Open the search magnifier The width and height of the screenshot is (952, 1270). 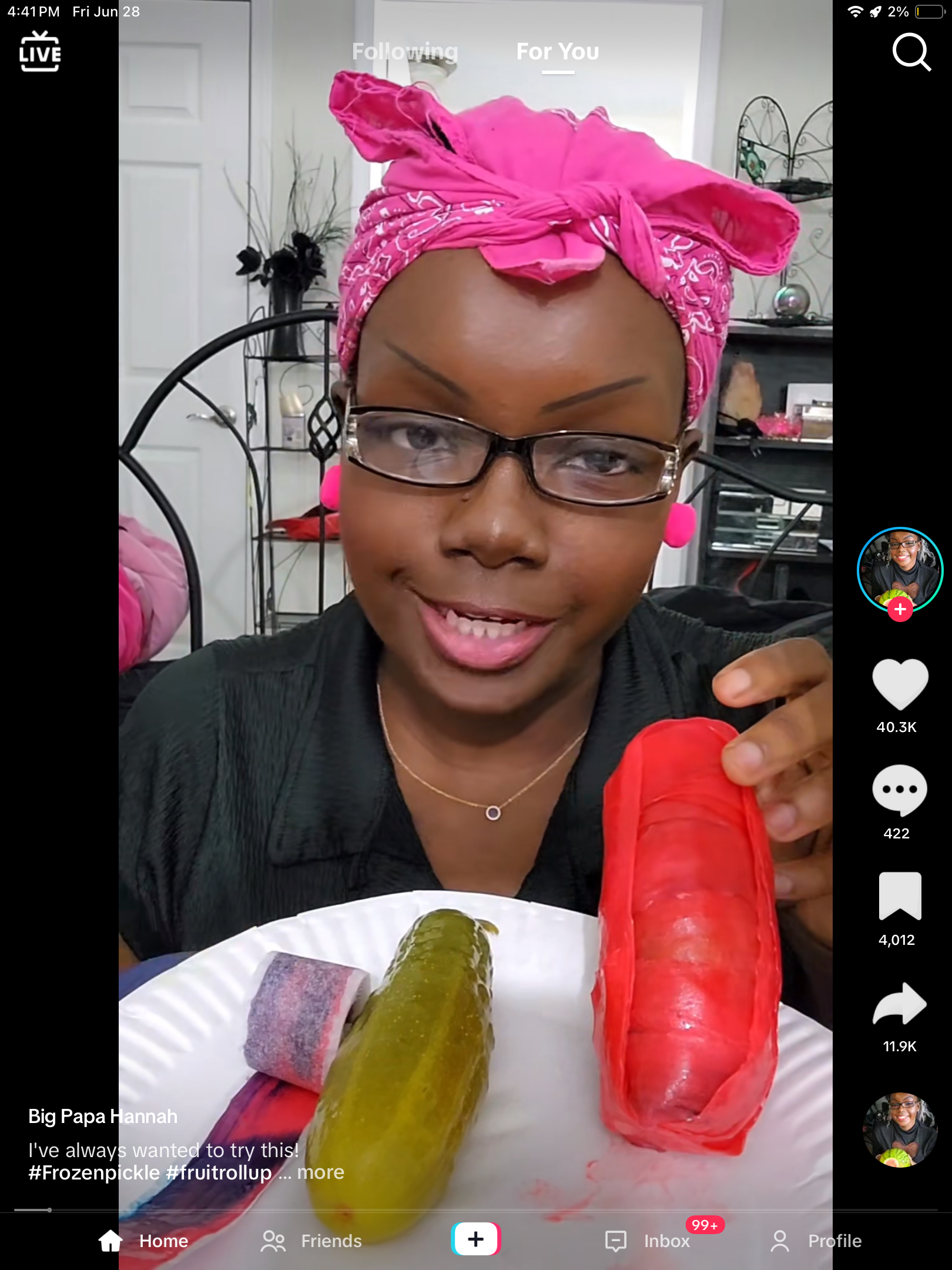(x=911, y=52)
